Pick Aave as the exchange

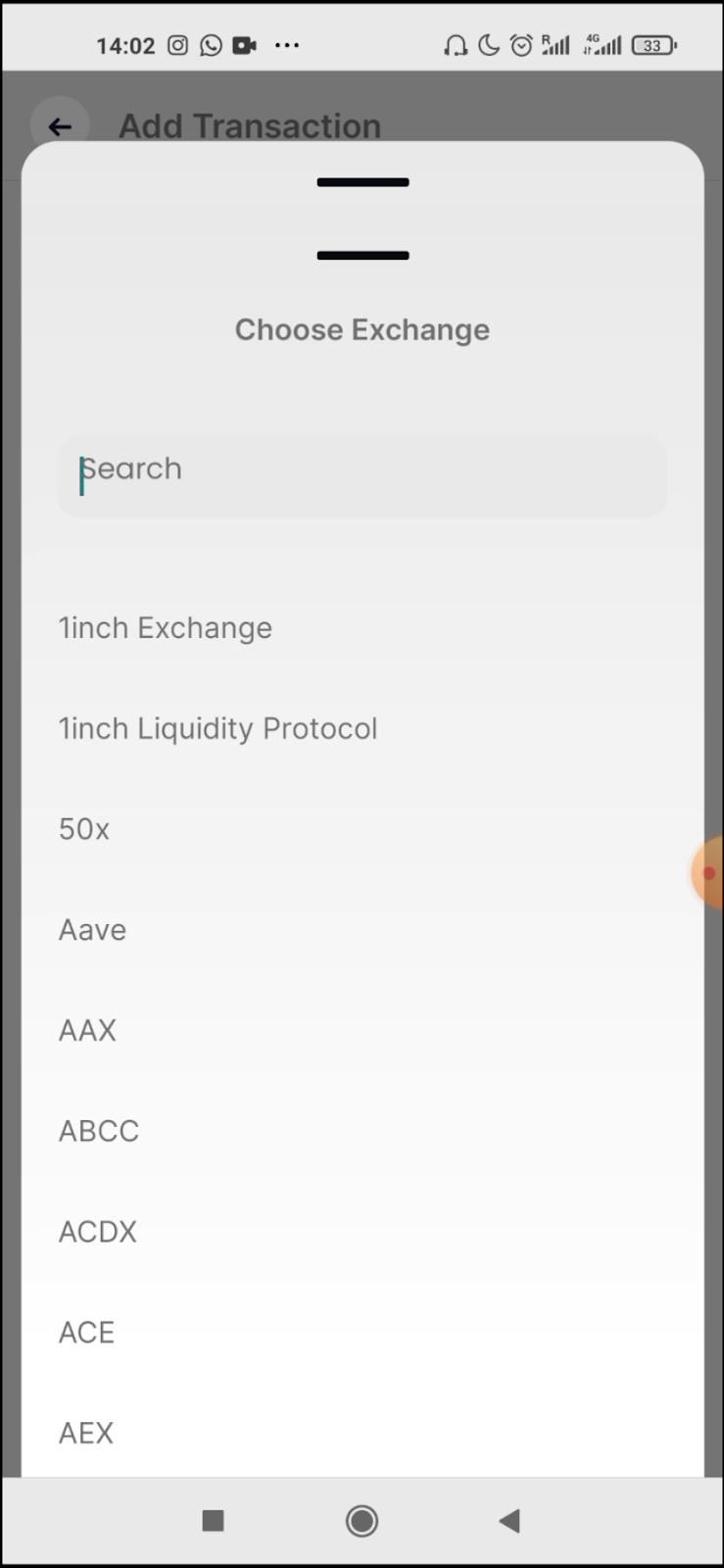pos(92,930)
